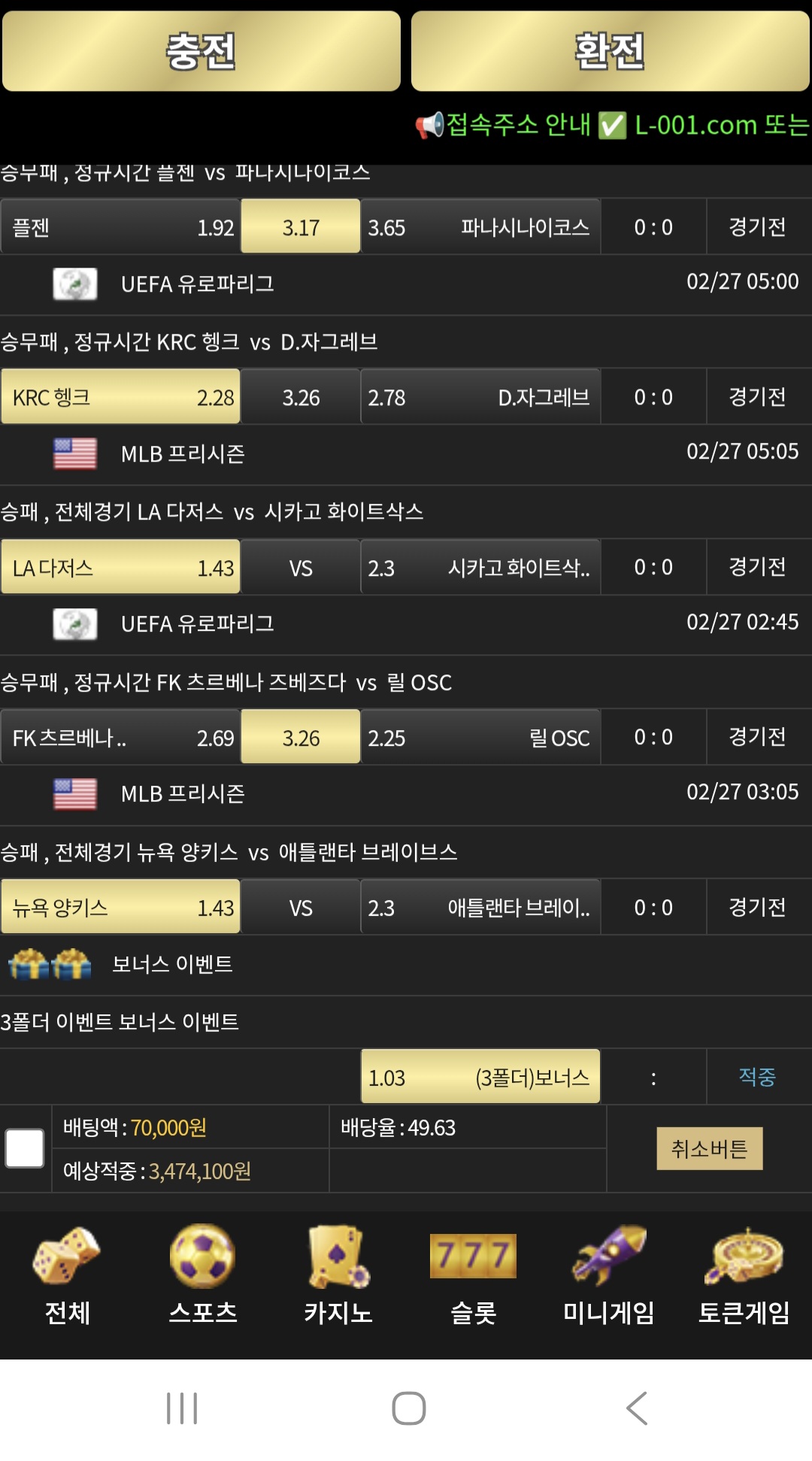Select 뉴욕 양키스 odds 1.43

120,908
